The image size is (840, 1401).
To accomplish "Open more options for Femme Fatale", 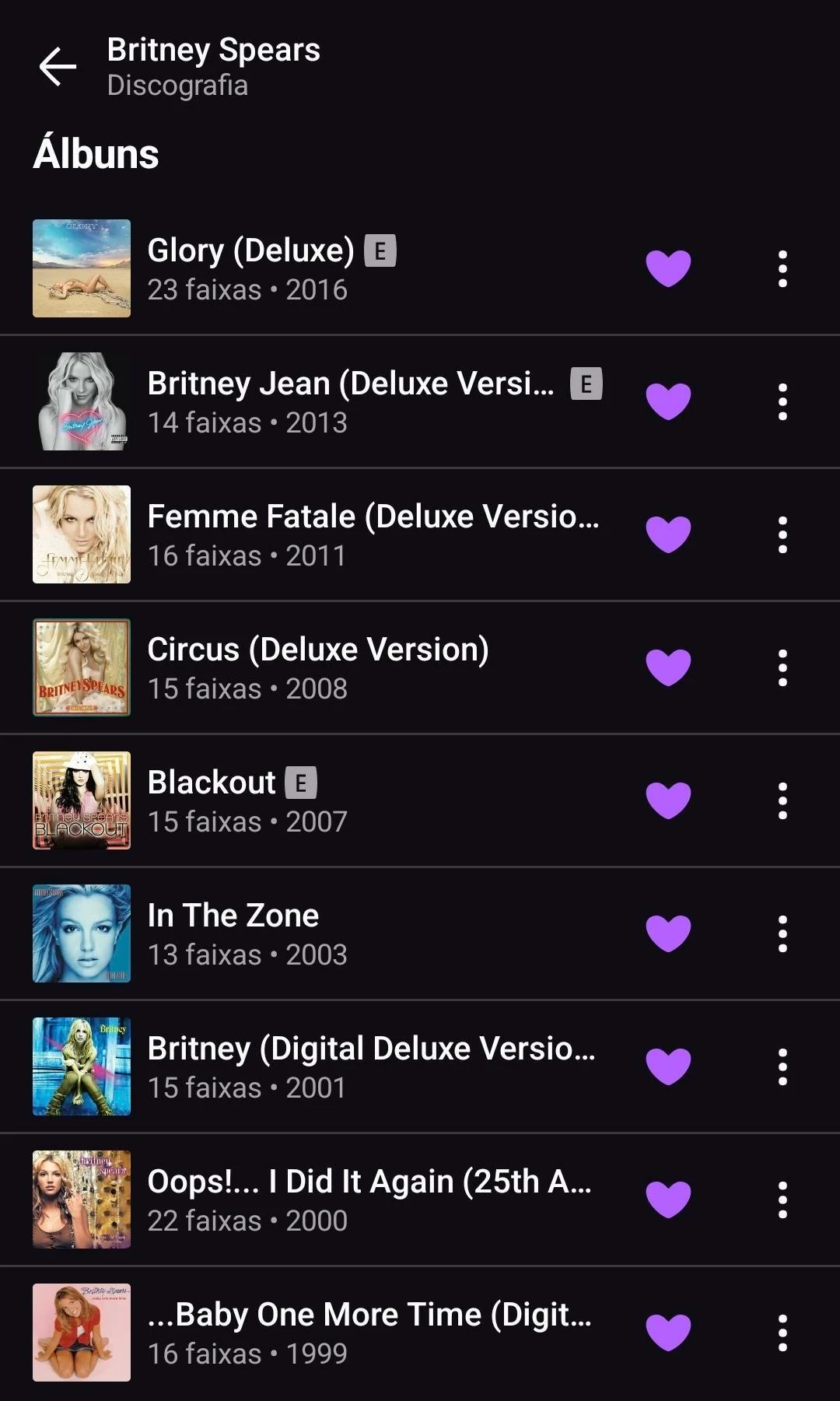I will coord(782,534).
